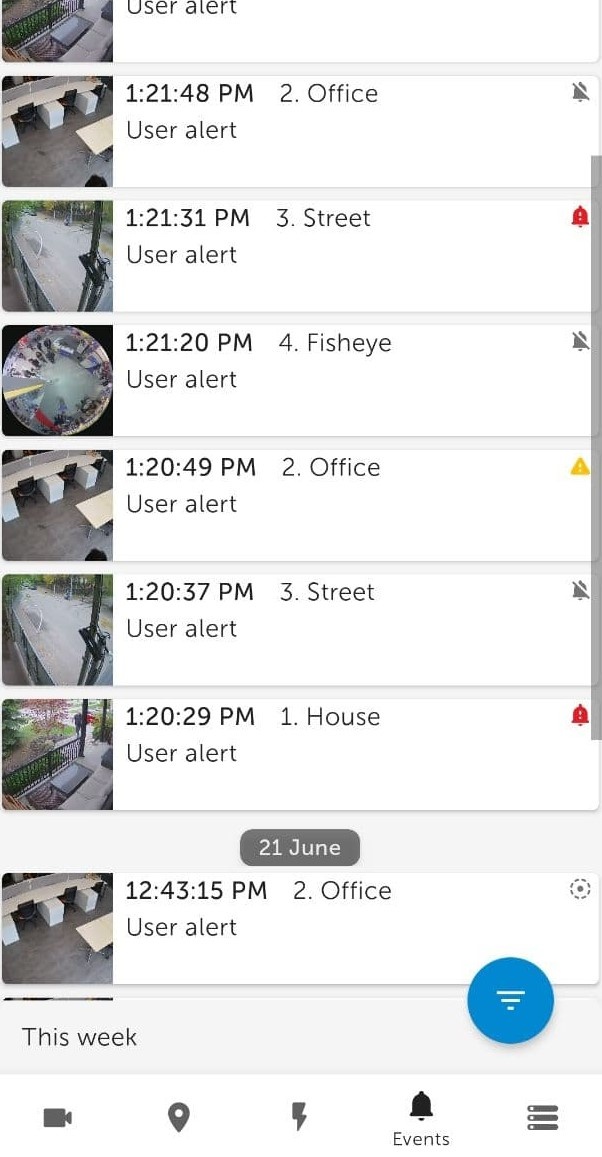The image size is (602, 1157).
Task: Switch to the map location tab
Action: tap(179, 1117)
